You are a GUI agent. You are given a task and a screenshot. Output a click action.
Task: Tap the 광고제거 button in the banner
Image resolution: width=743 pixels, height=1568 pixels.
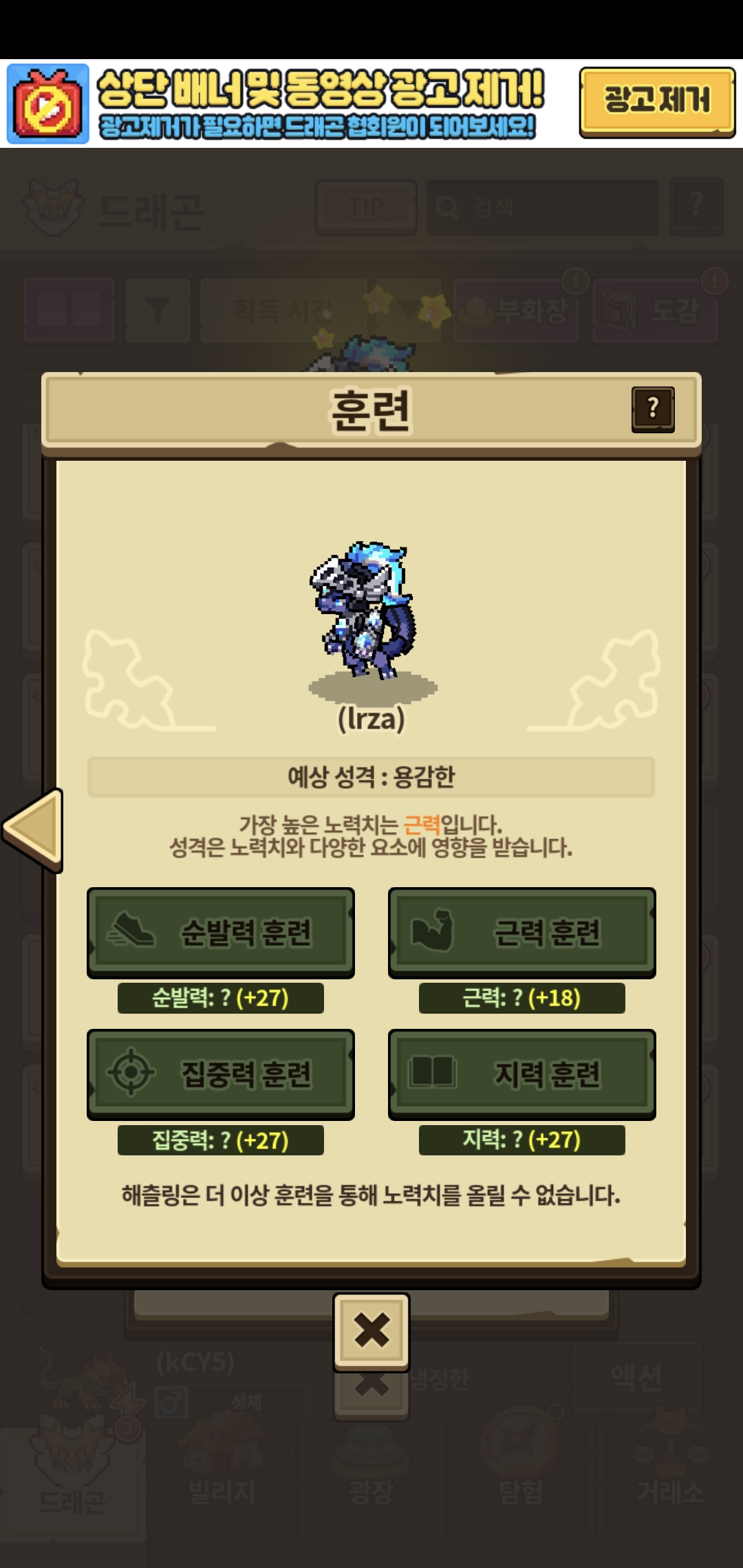(x=657, y=102)
